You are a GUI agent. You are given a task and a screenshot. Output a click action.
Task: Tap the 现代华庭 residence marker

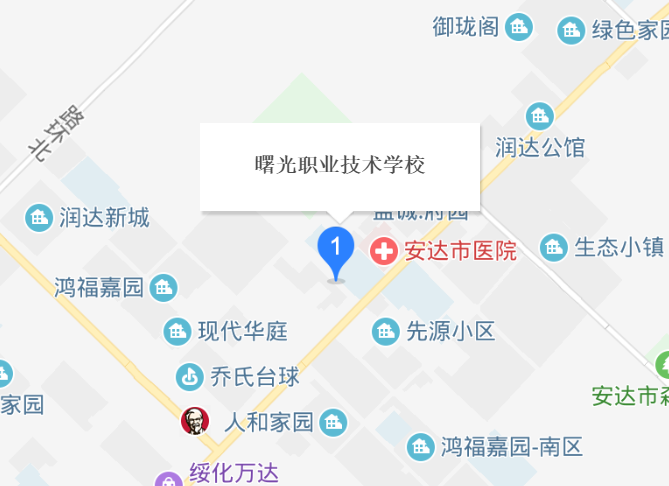[x=178, y=330]
